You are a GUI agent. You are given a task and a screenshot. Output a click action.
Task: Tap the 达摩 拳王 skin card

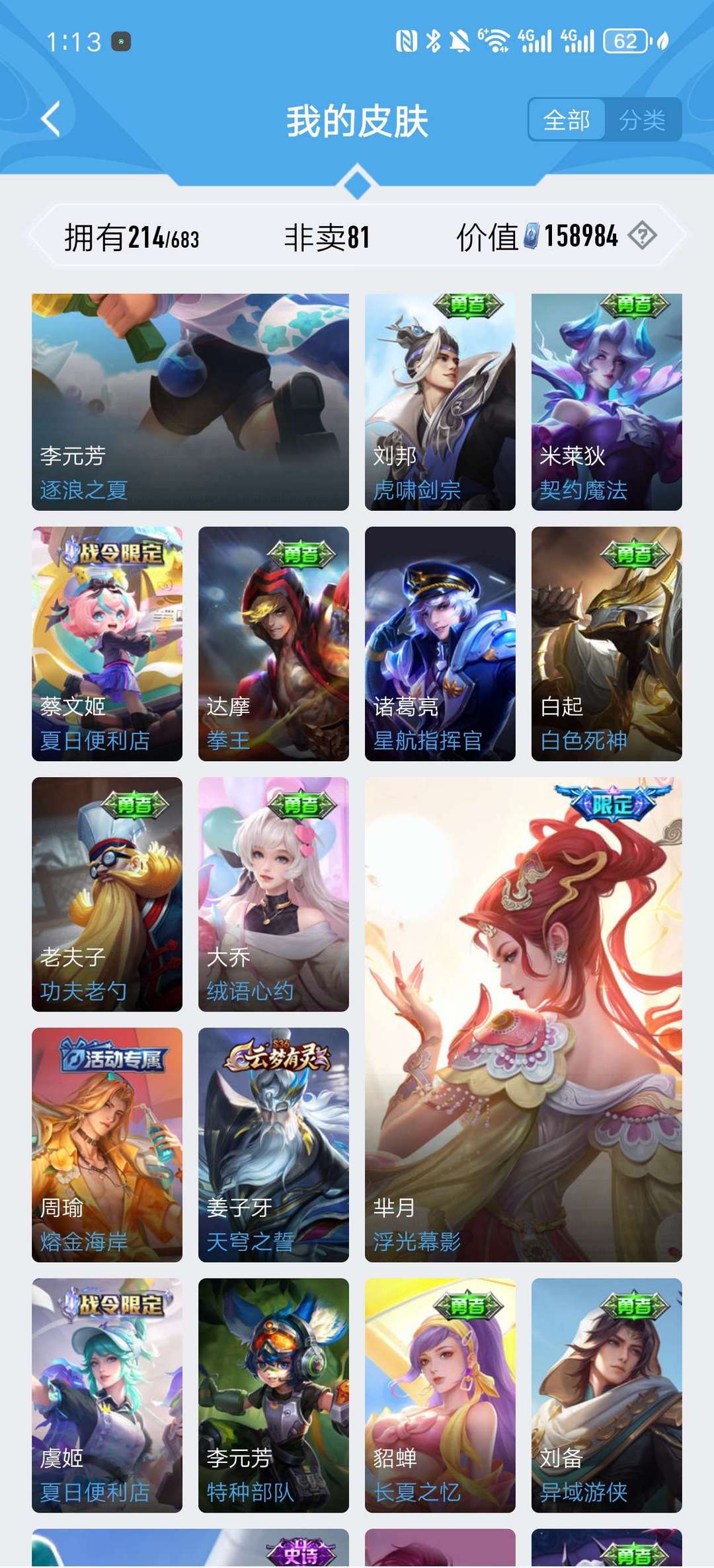click(x=274, y=644)
